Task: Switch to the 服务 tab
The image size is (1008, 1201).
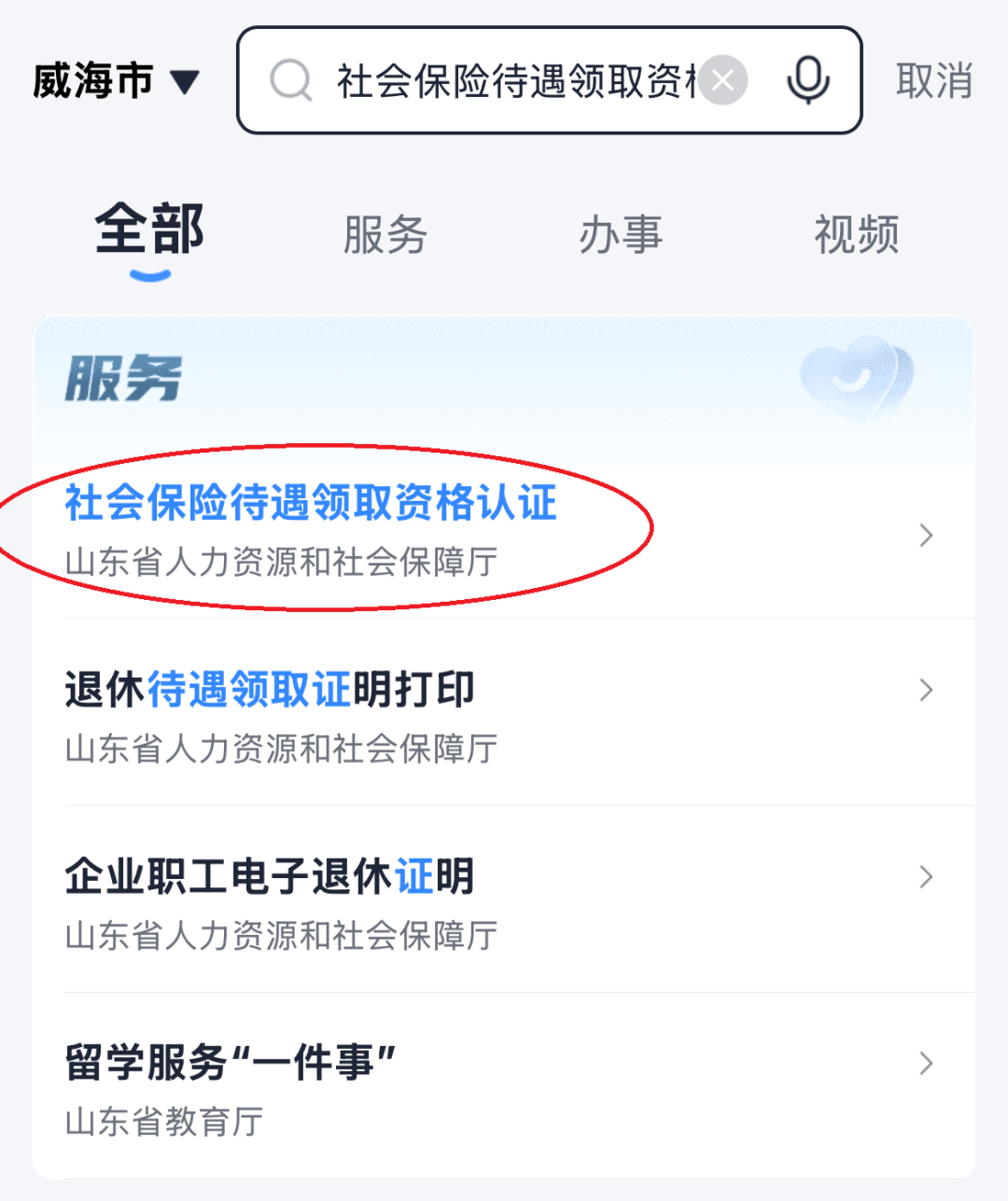Action: coord(385,234)
